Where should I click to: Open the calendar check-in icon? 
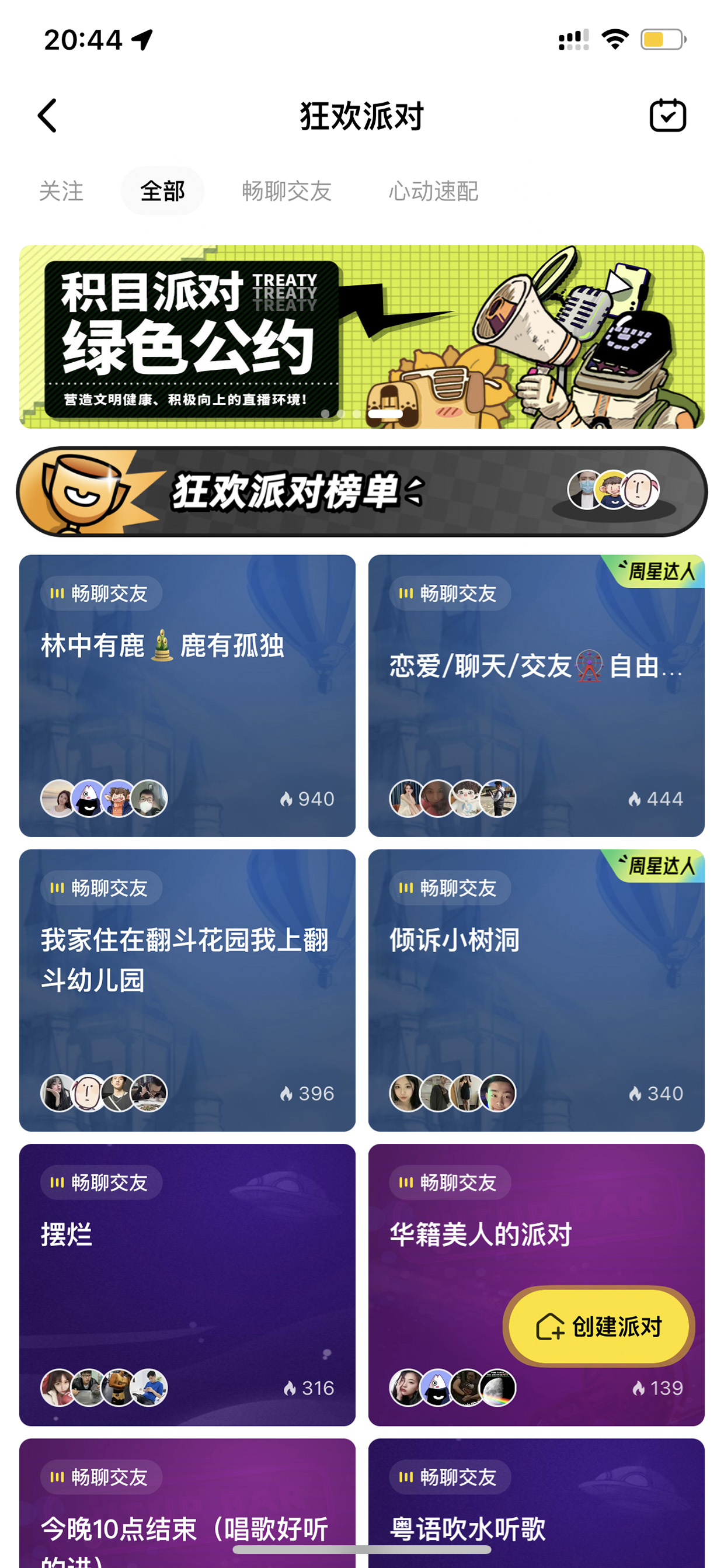[667, 115]
